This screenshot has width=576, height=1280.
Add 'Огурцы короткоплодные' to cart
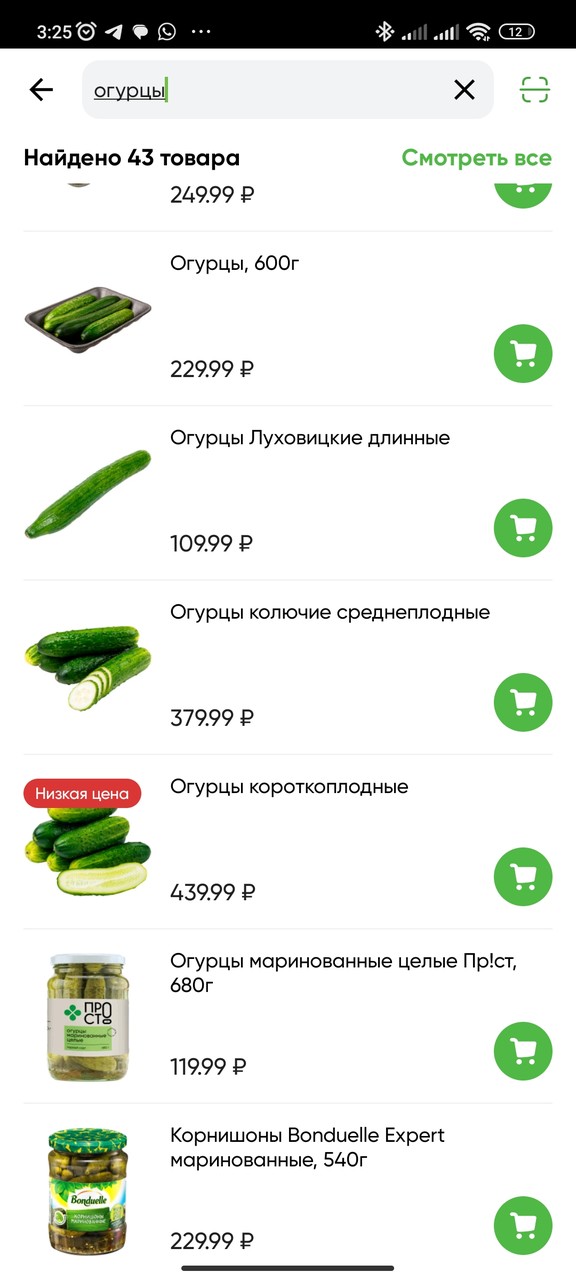pos(523,876)
